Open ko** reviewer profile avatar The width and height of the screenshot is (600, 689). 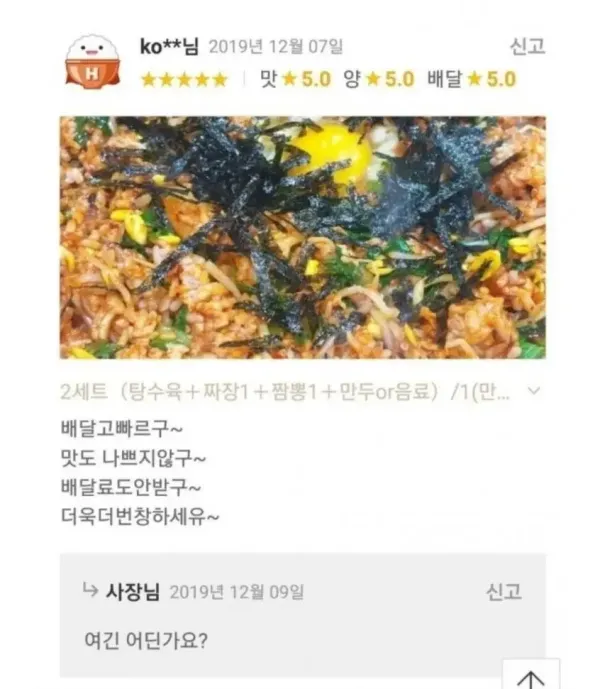[92, 62]
